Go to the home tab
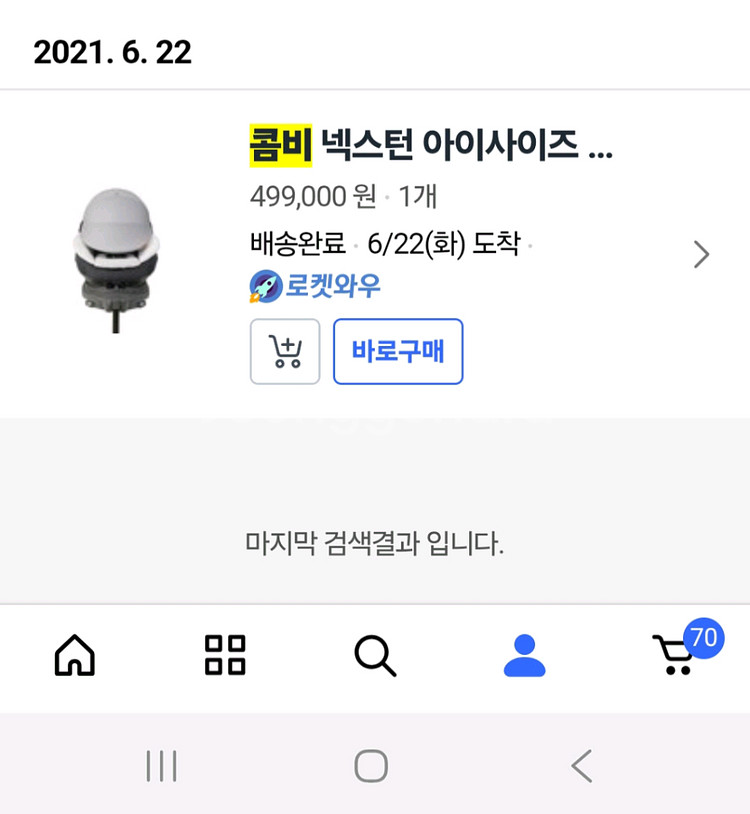The width and height of the screenshot is (750, 814). click(x=75, y=656)
